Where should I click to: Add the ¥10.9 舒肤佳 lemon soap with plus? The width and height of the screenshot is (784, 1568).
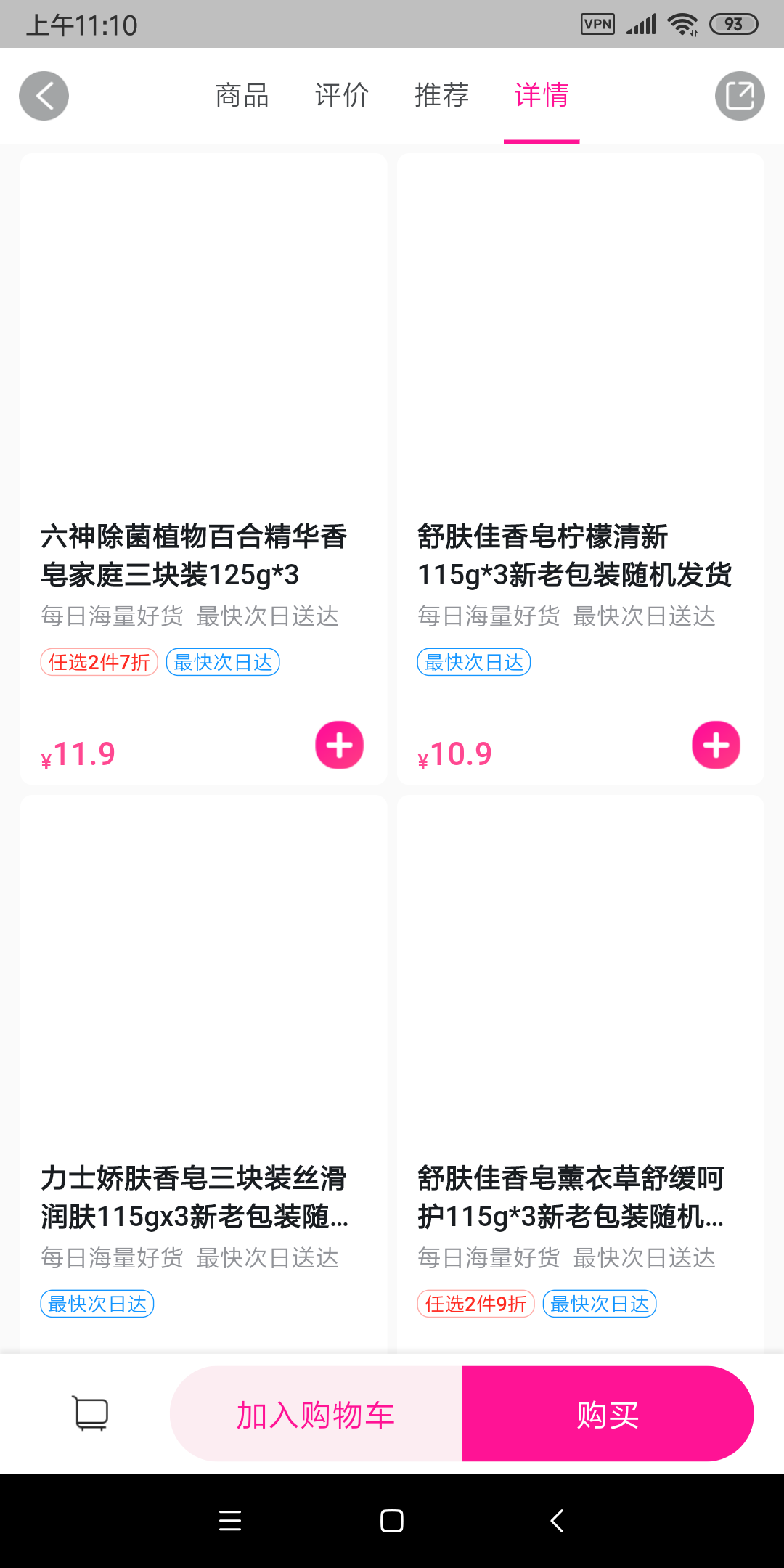(716, 745)
